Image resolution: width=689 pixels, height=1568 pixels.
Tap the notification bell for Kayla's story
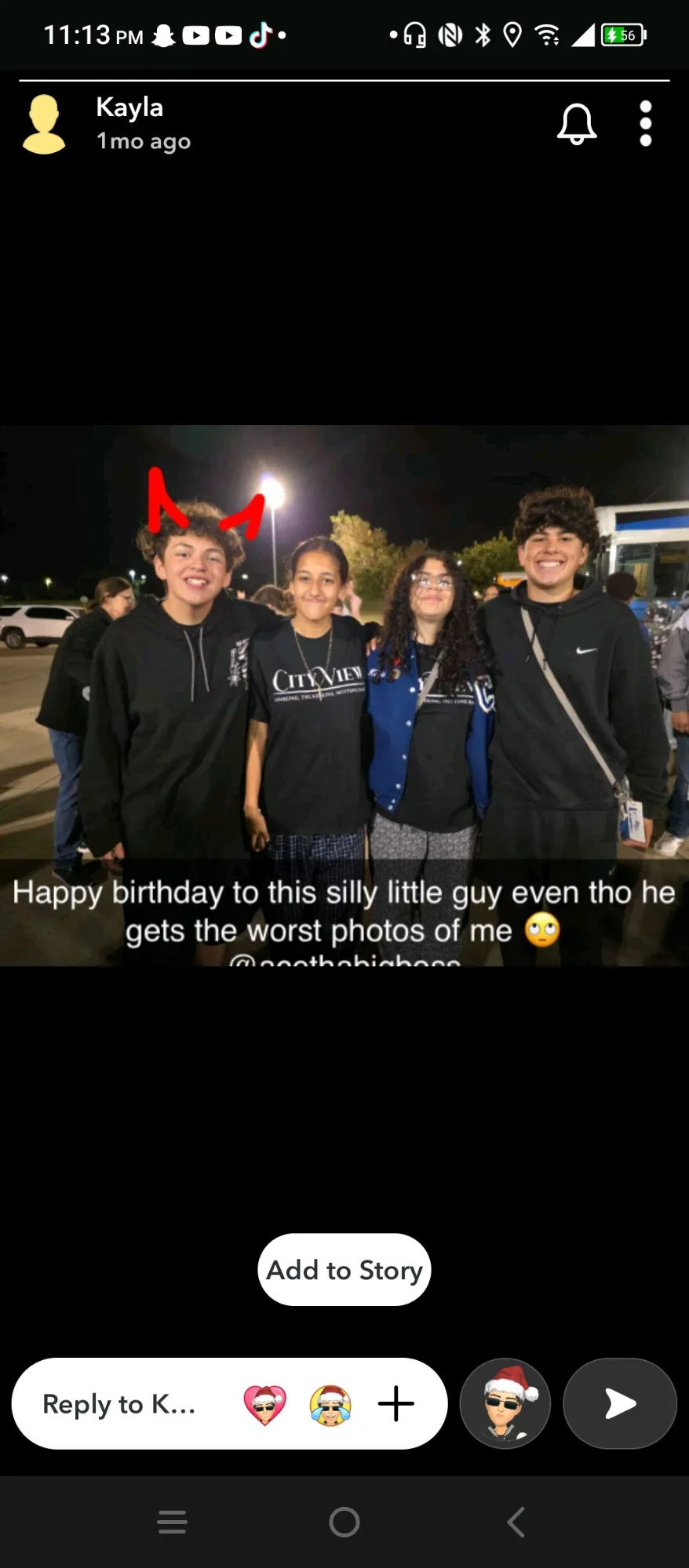tap(577, 124)
